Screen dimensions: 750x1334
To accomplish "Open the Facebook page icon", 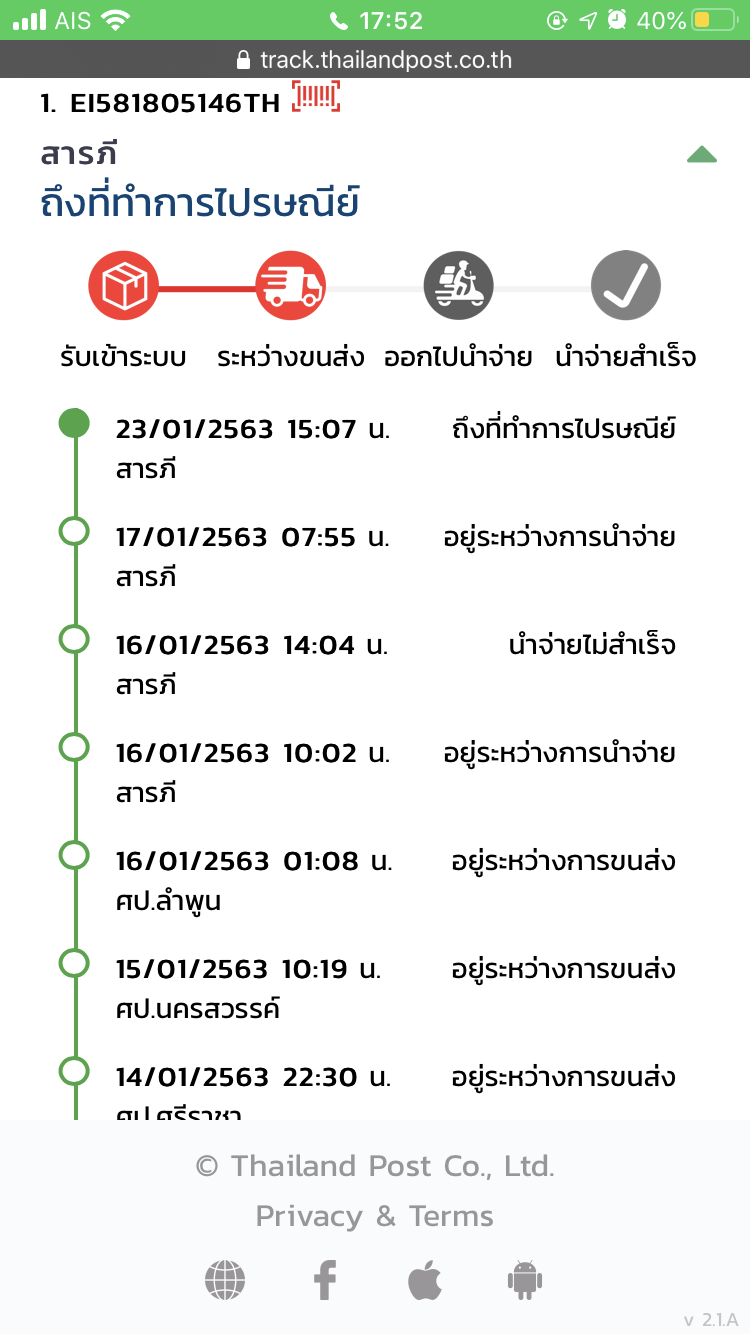I will [x=325, y=1279].
